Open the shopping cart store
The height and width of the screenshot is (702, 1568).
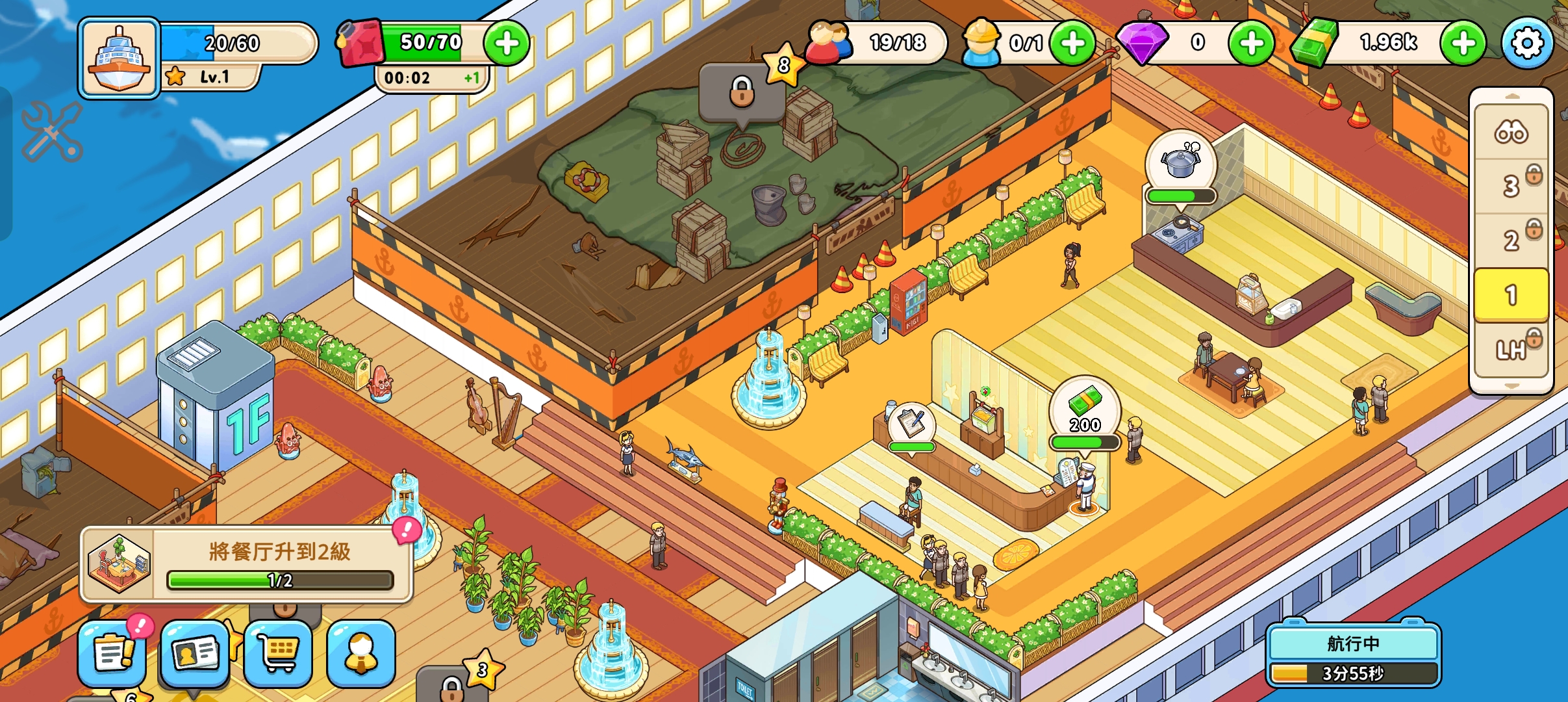click(x=278, y=653)
